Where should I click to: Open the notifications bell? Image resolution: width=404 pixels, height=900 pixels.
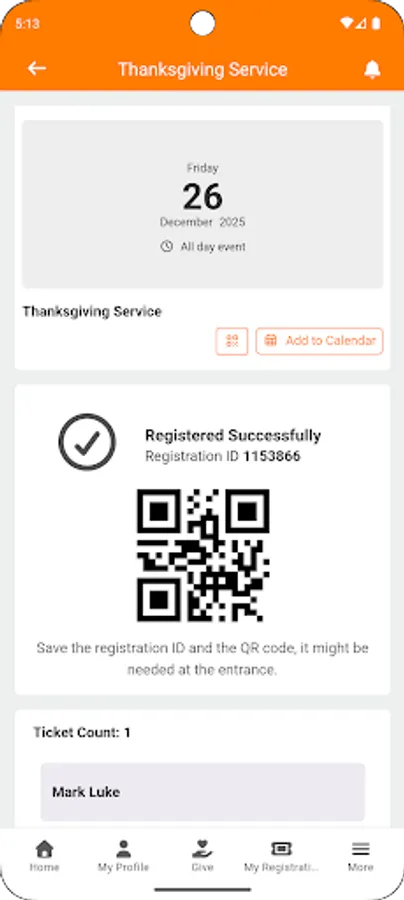(372, 69)
